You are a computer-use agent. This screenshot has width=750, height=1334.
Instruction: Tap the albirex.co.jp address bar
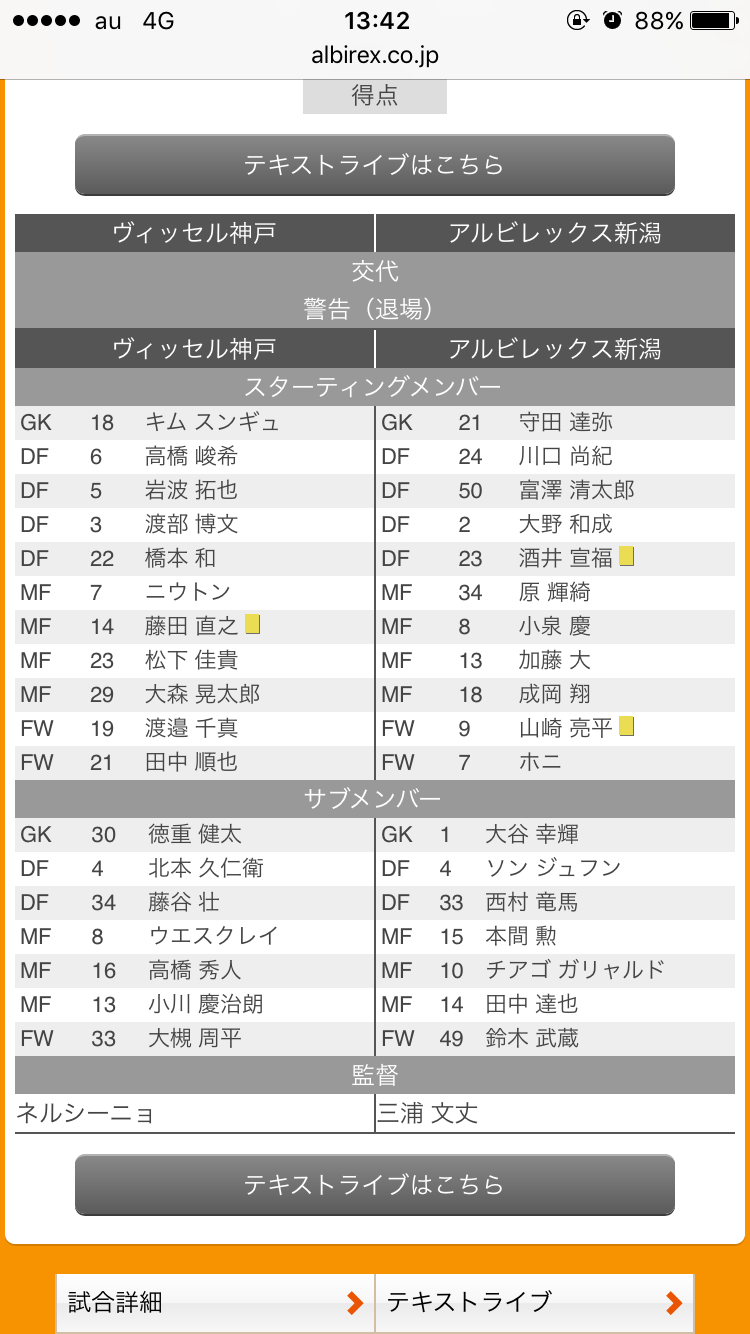point(375,56)
